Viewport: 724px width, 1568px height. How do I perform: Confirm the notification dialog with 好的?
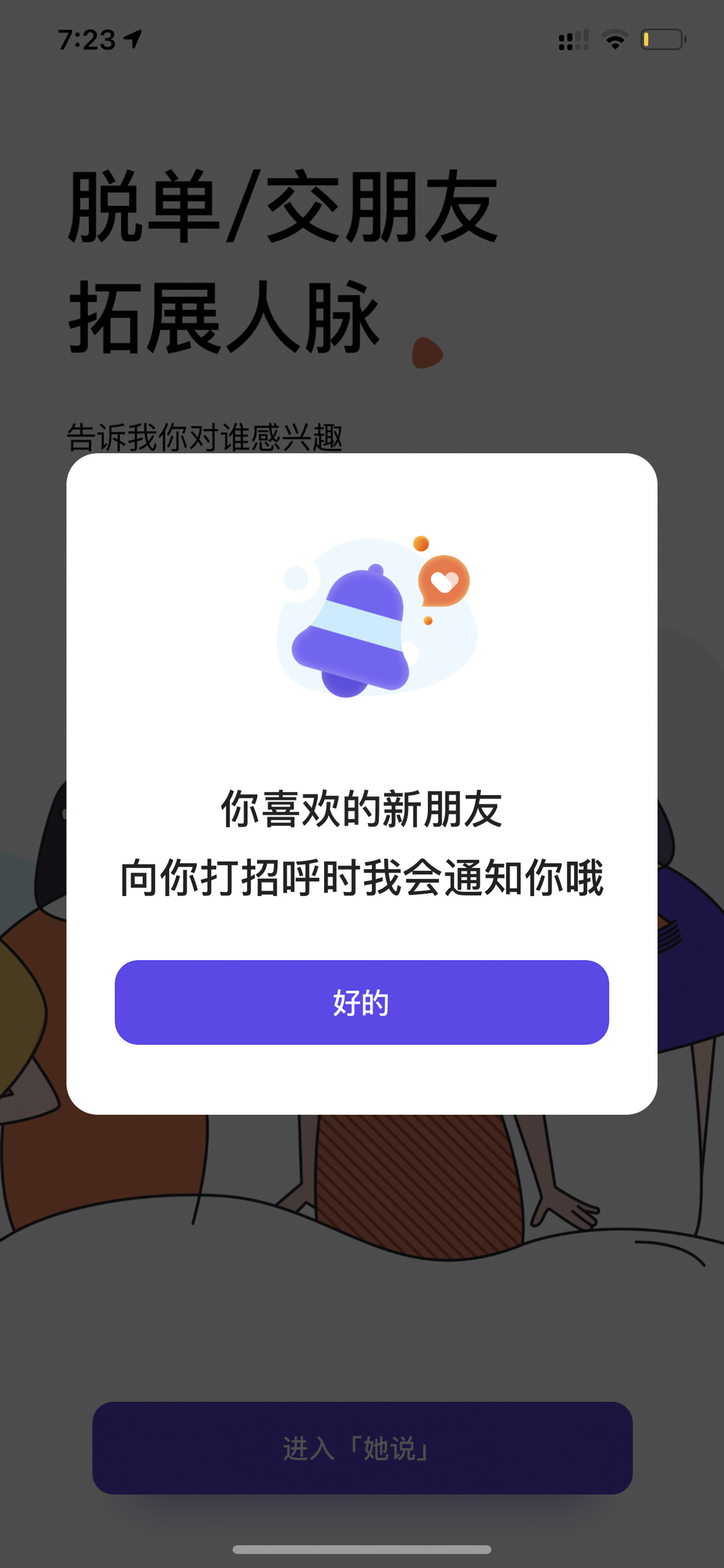(361, 1002)
